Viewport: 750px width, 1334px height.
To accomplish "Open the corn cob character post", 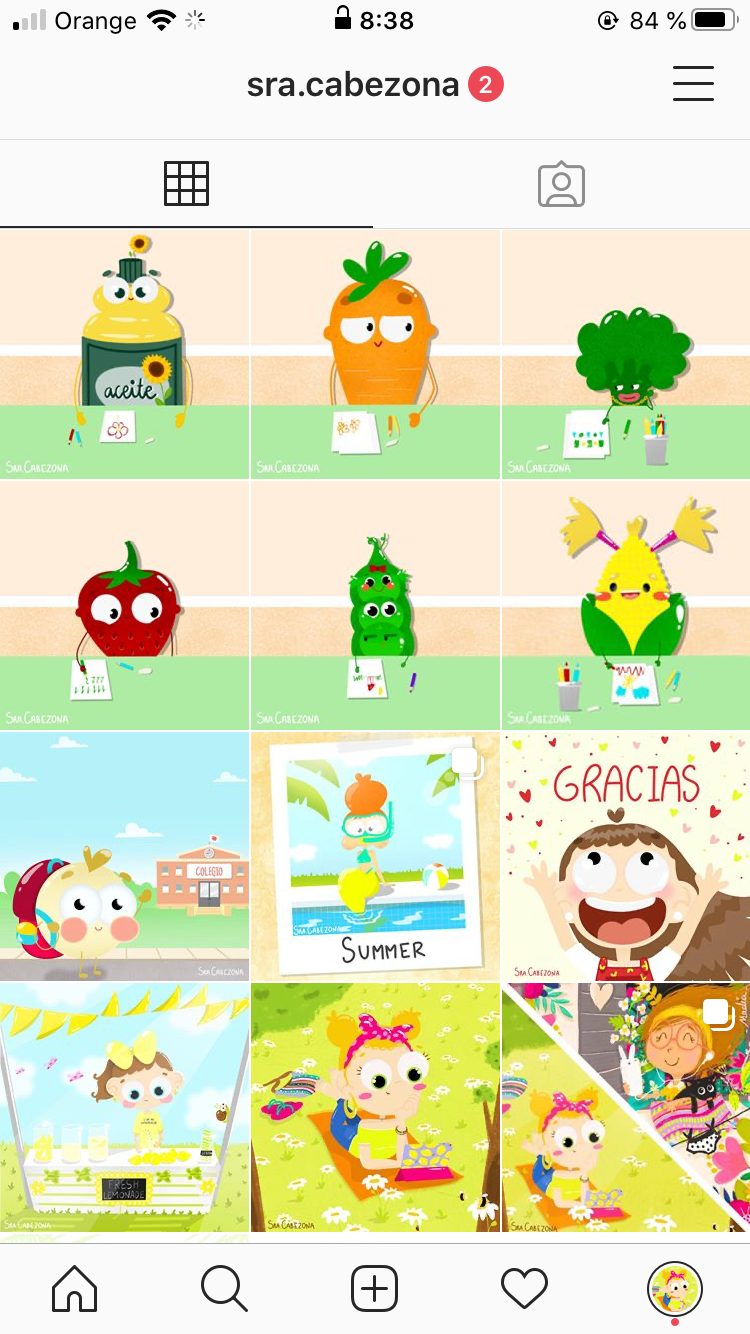I will 626,606.
